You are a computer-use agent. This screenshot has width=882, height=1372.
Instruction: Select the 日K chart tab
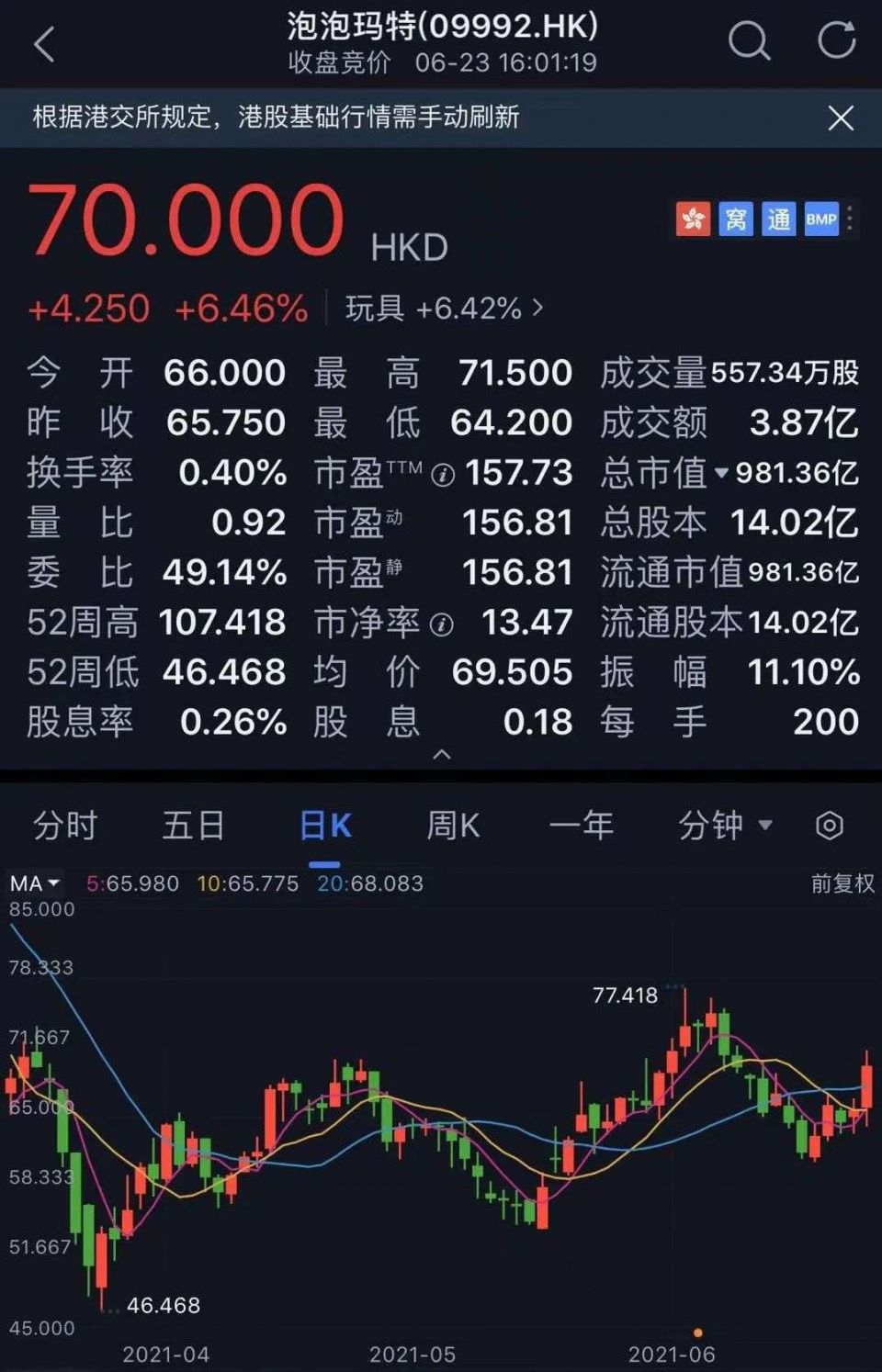click(325, 826)
